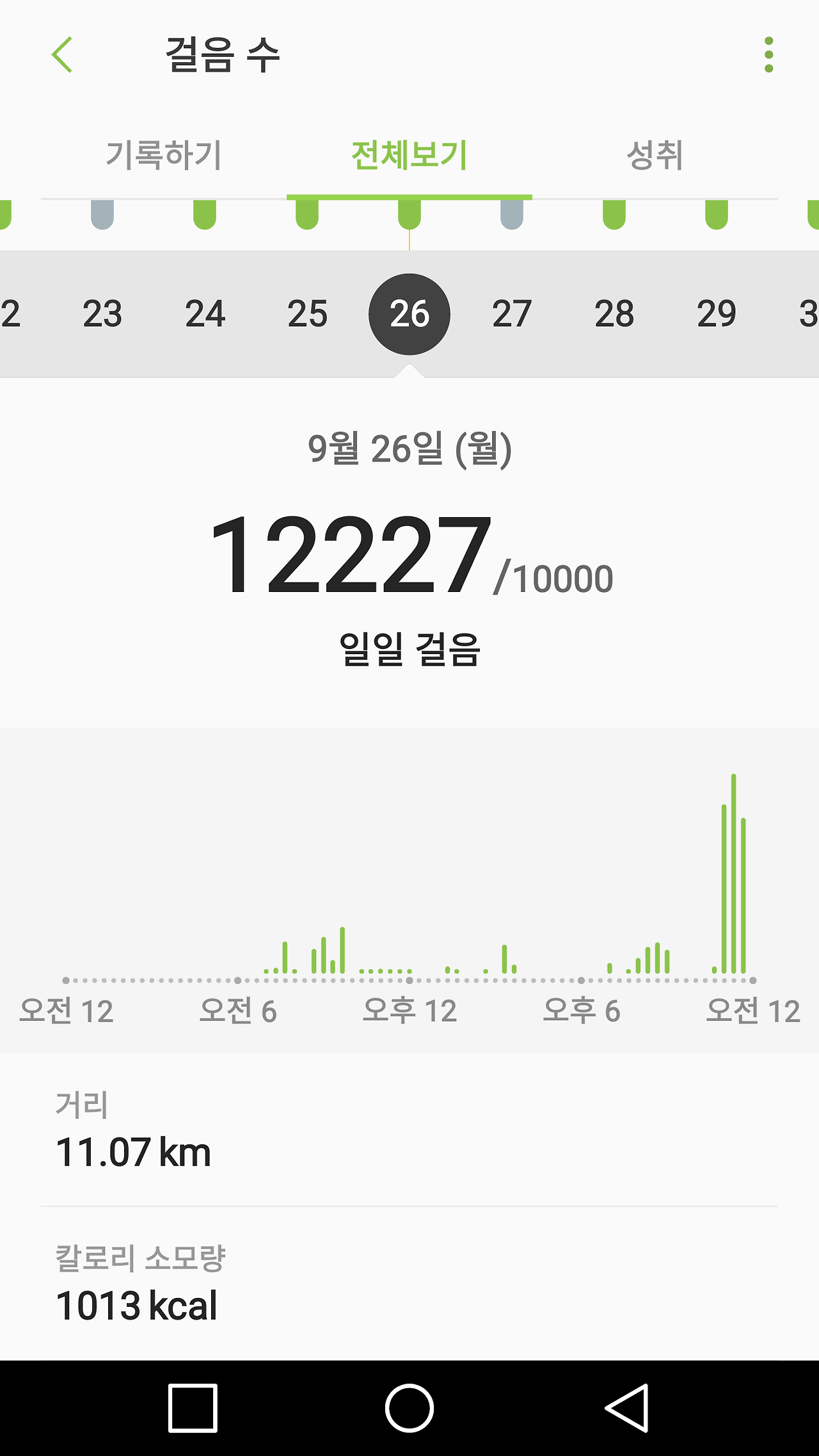The width and height of the screenshot is (819, 1456).
Task: Select day 27 in the date strip
Action: pos(512,314)
